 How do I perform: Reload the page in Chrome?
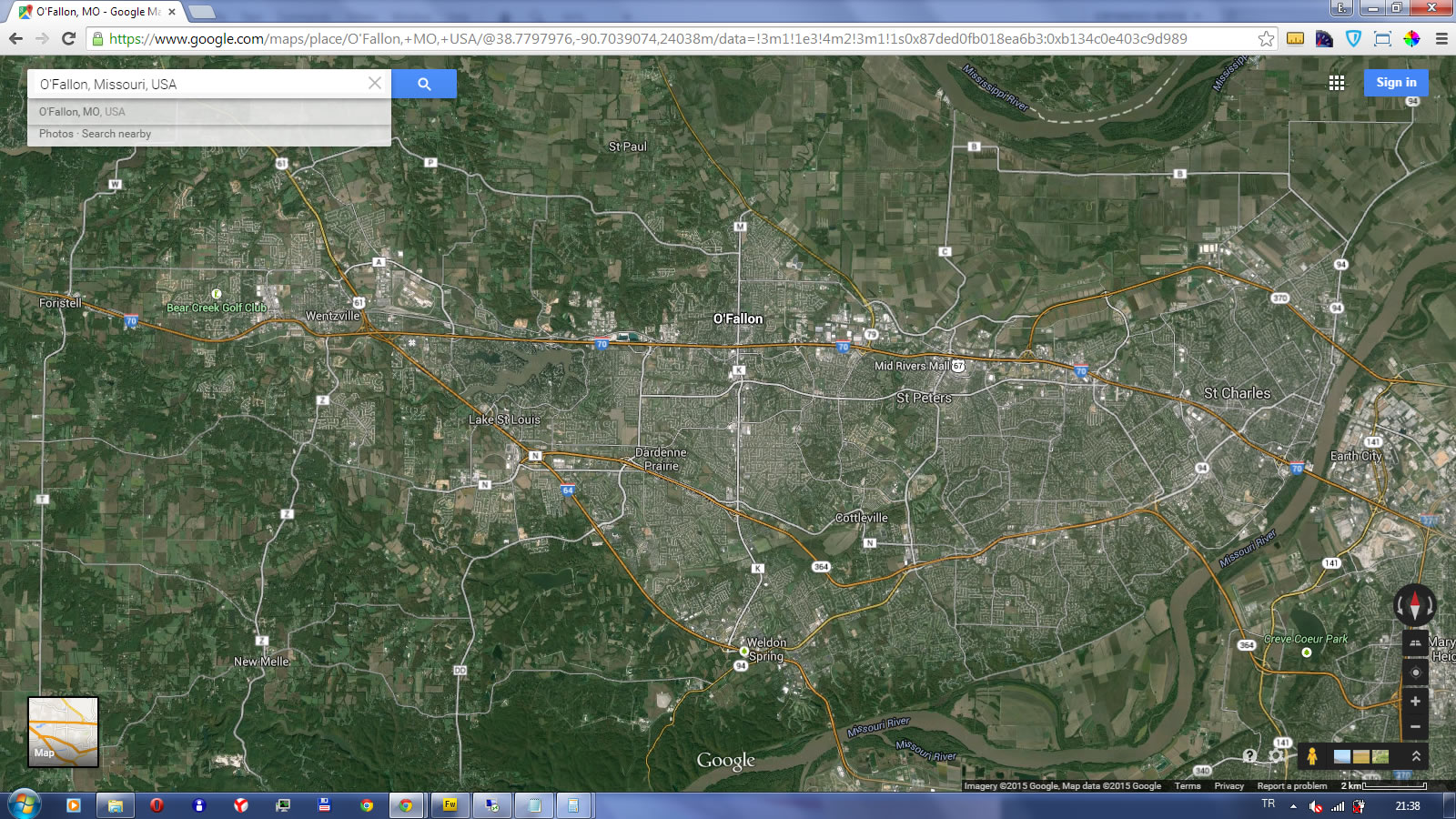(68, 38)
